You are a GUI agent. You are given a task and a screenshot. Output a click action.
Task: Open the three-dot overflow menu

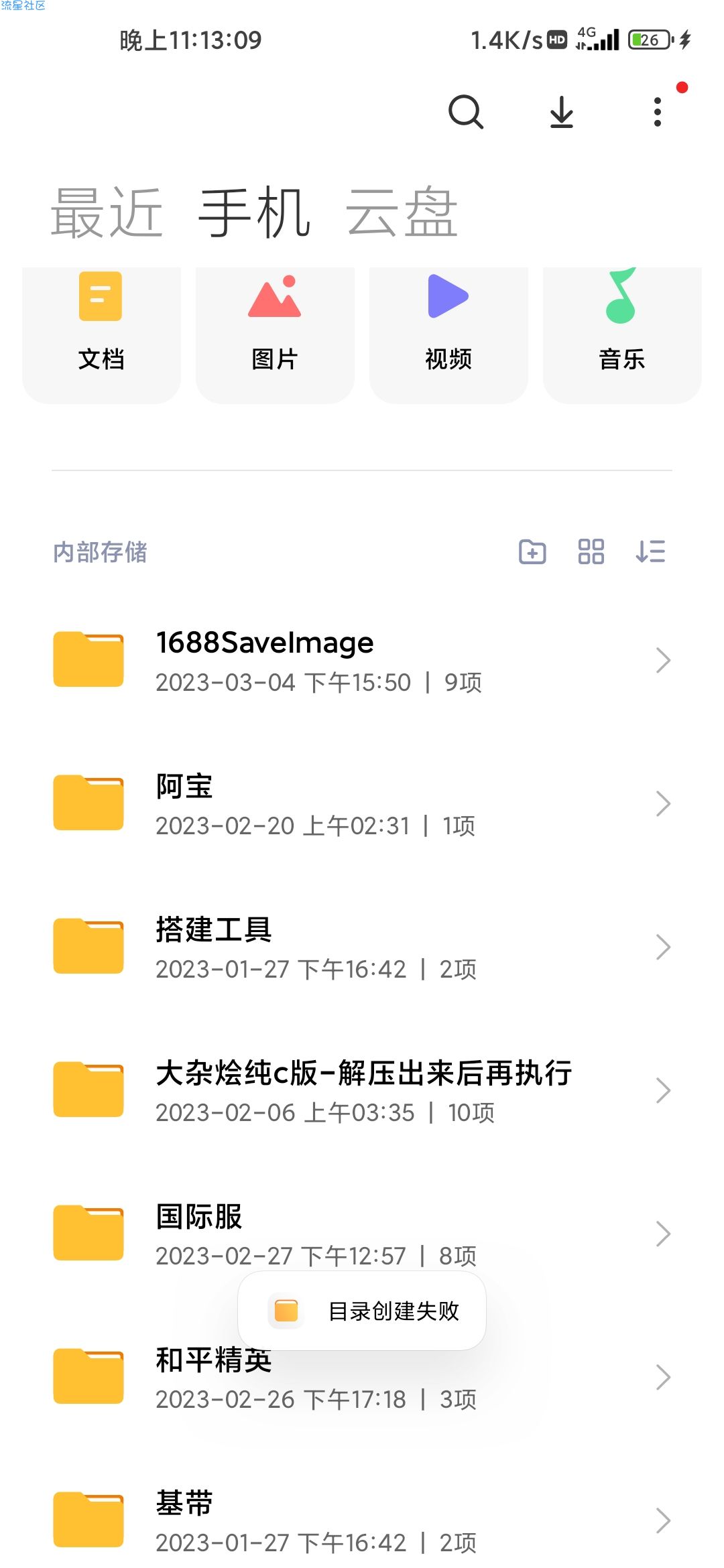pos(658,111)
